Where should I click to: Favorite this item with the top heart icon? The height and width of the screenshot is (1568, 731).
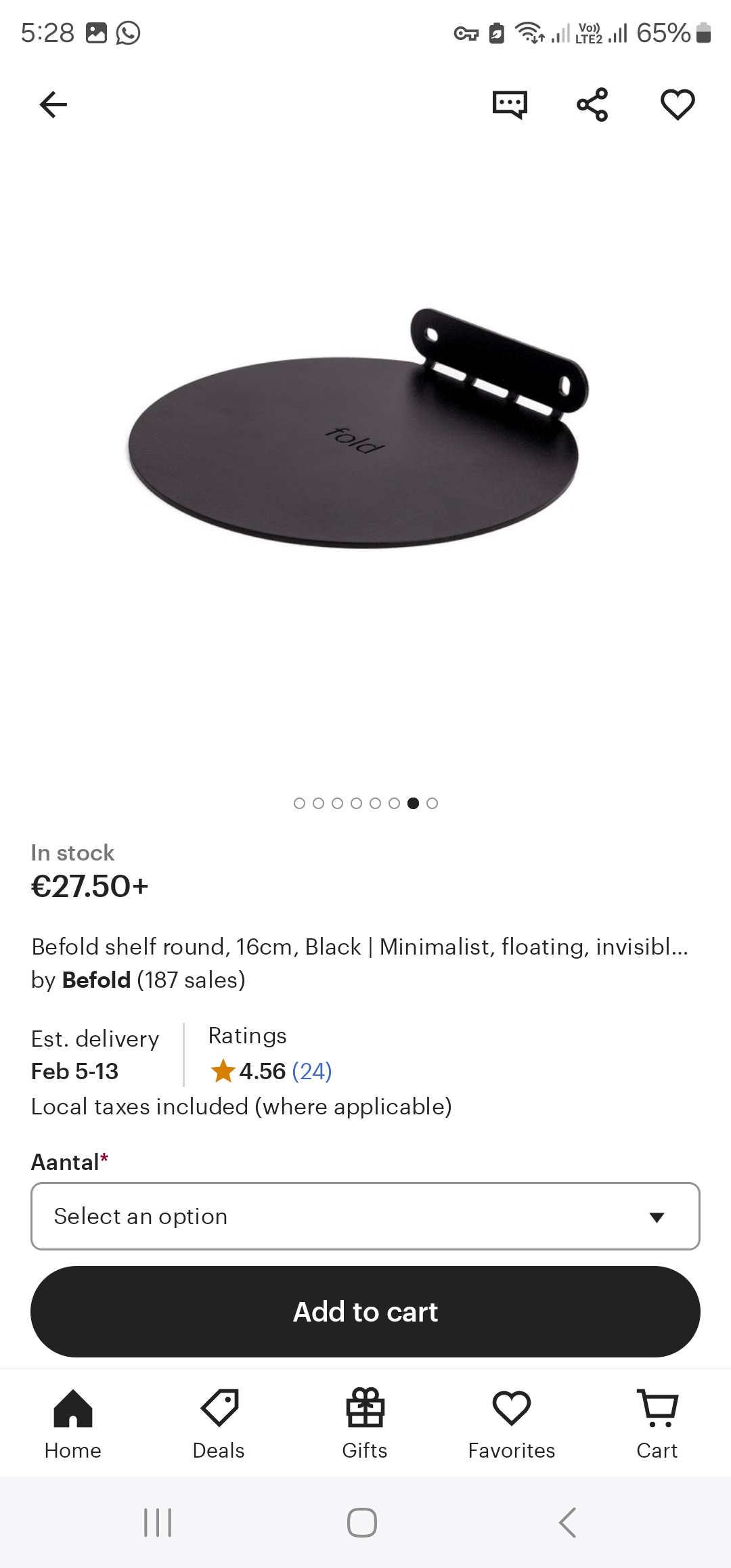click(x=678, y=104)
